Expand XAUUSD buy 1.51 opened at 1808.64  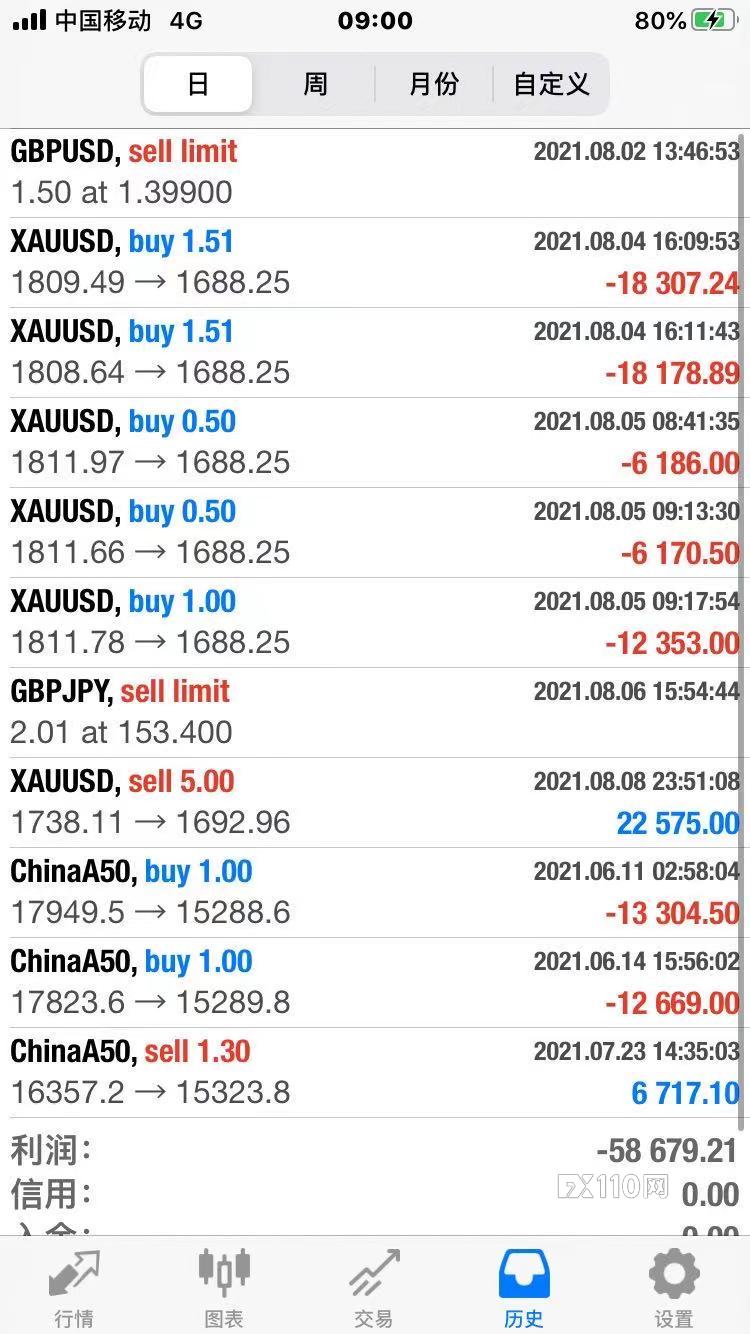tap(375, 352)
